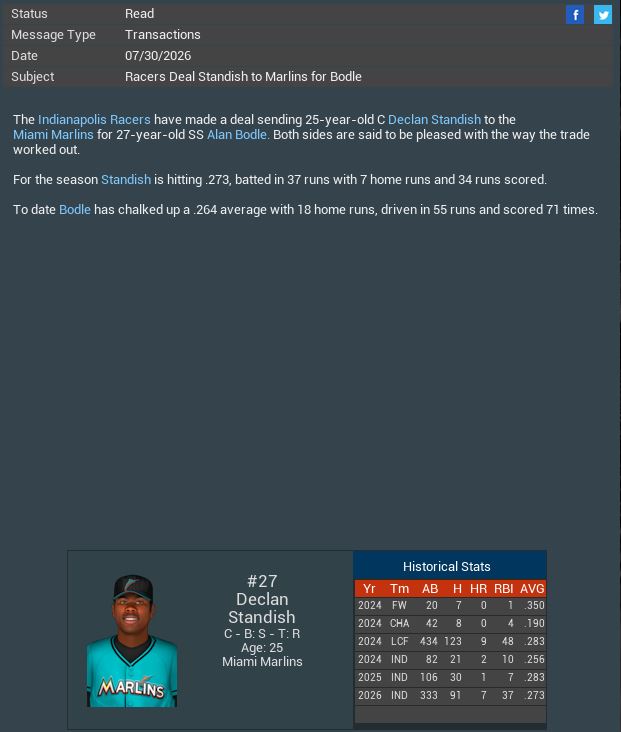This screenshot has height=732, width=621.
Task: Open the Indianapolis Racers team link
Action: pos(94,119)
